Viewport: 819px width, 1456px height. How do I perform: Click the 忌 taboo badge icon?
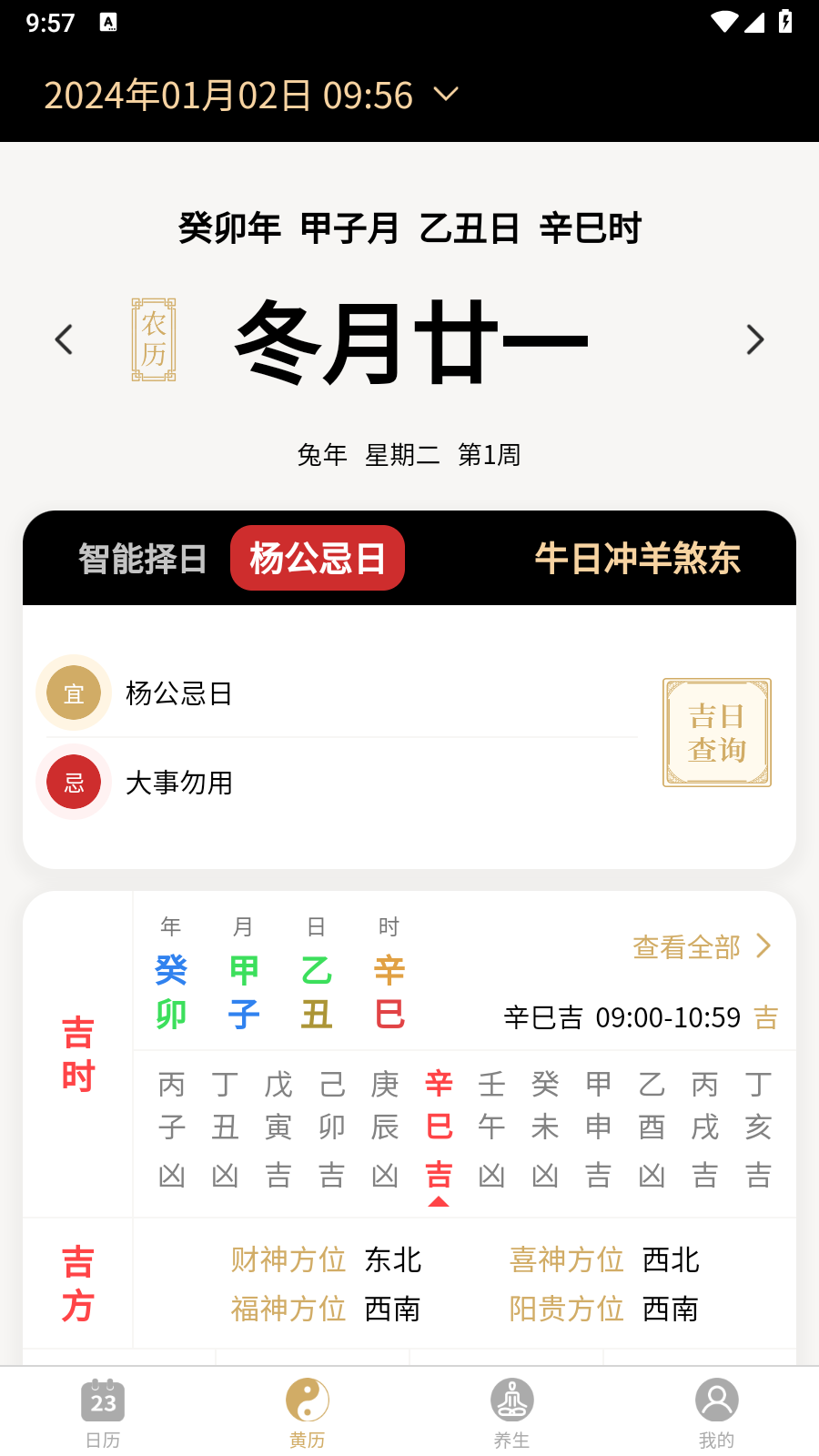point(73,782)
